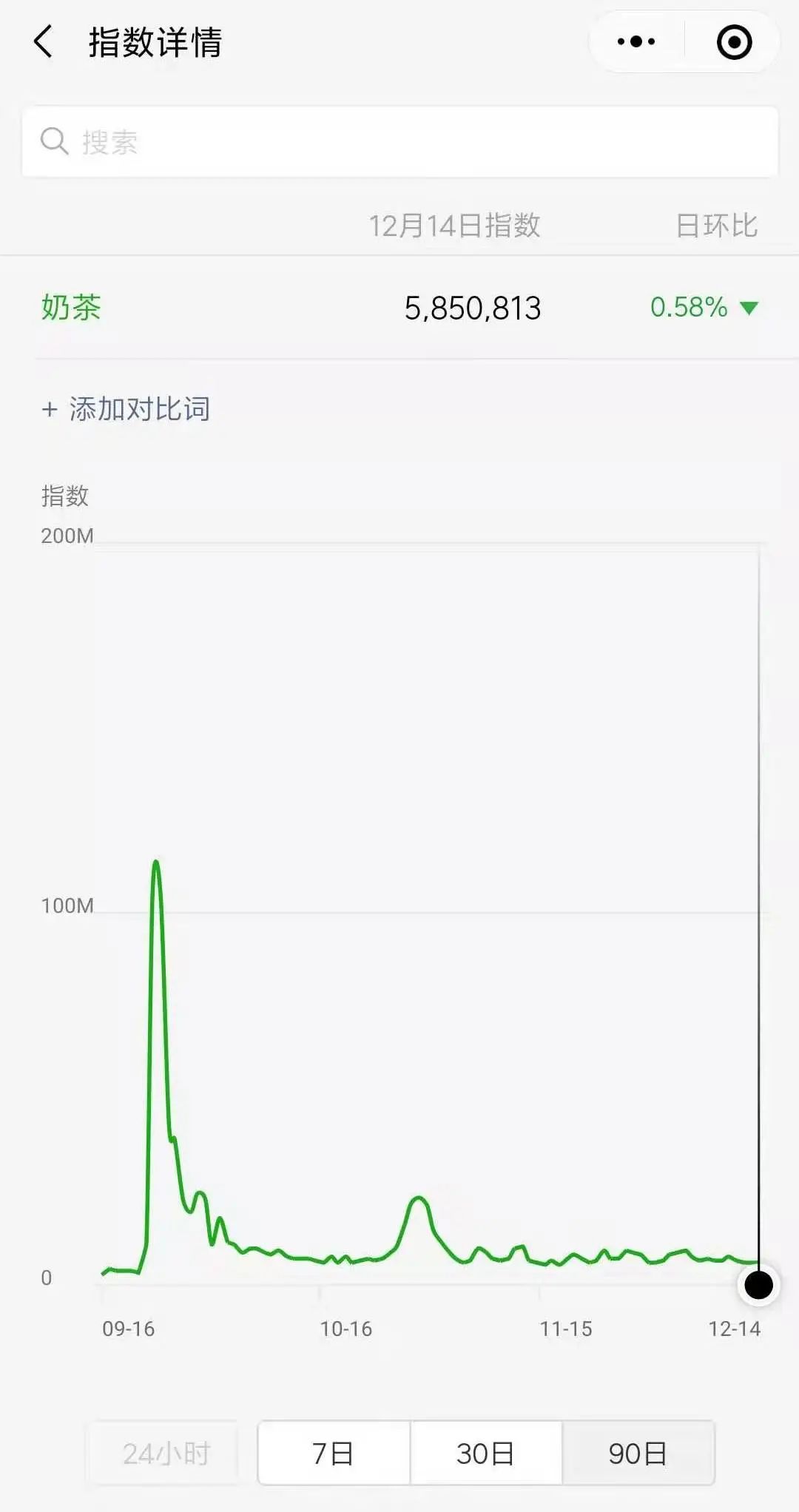Go back using the top-left arrow
799x1512 pixels.
[43, 41]
